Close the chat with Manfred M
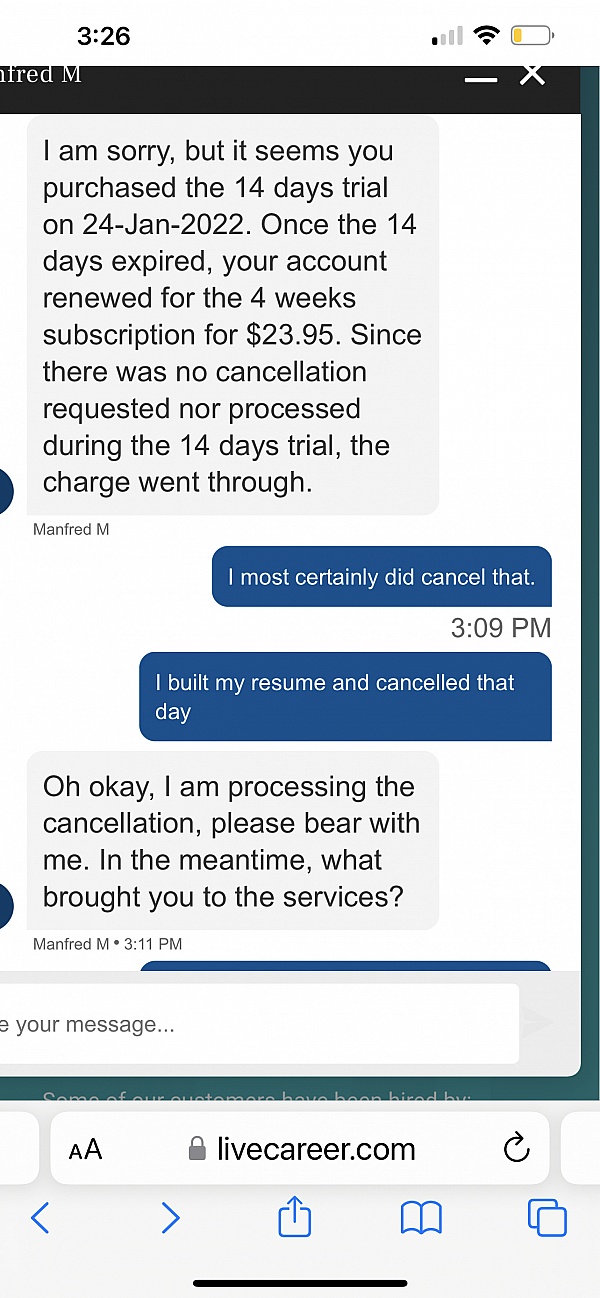 [533, 74]
